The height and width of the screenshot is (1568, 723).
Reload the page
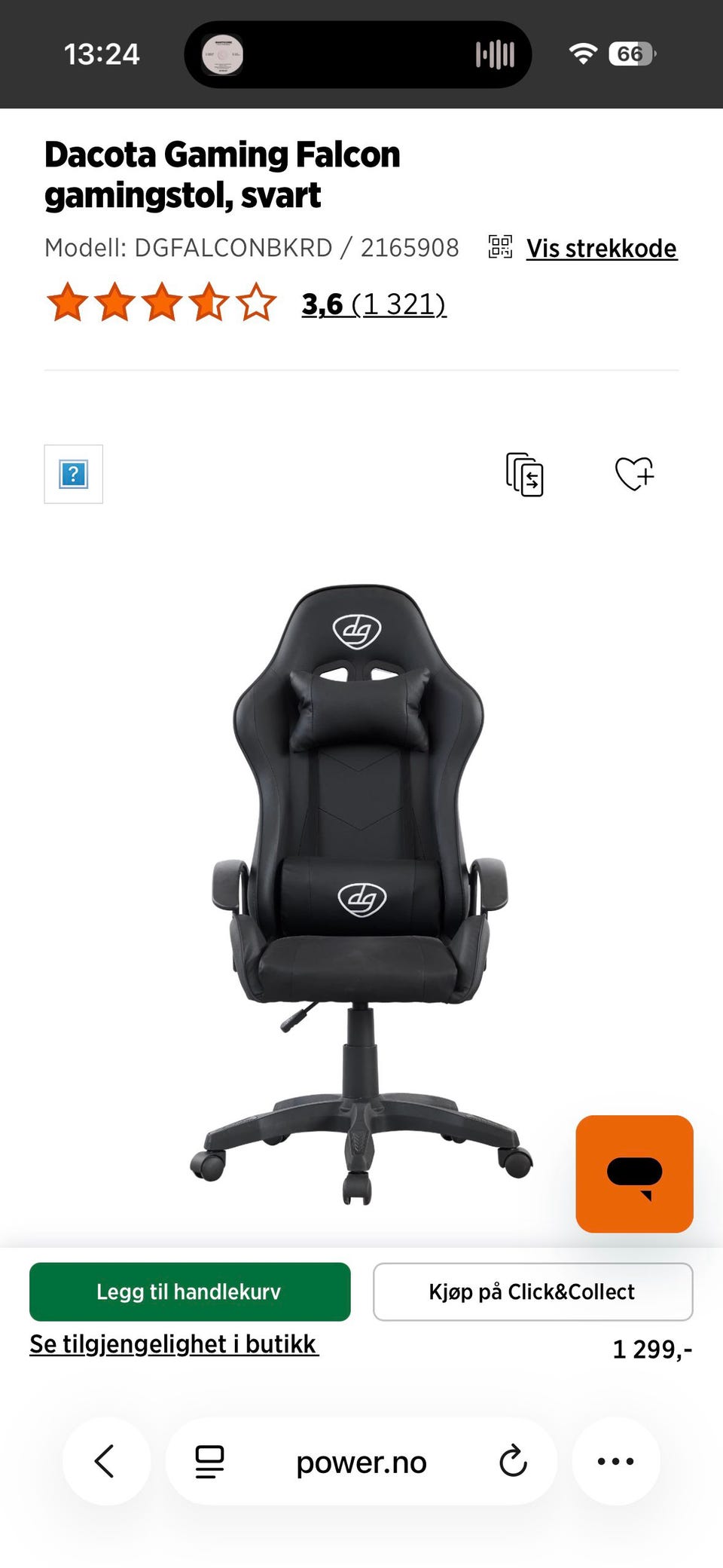click(x=513, y=1461)
